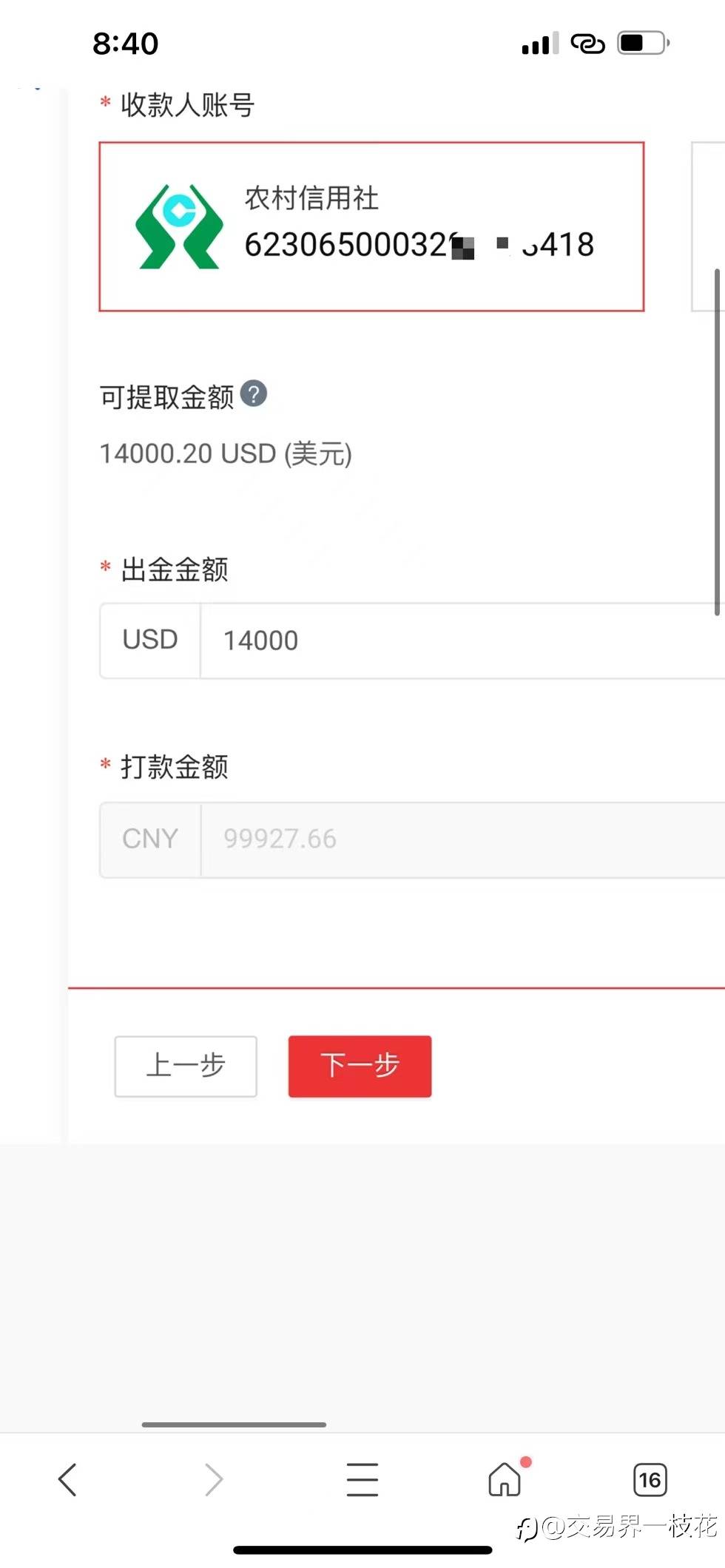
Task: Open the help icon beside 可提取金额
Action: (254, 394)
